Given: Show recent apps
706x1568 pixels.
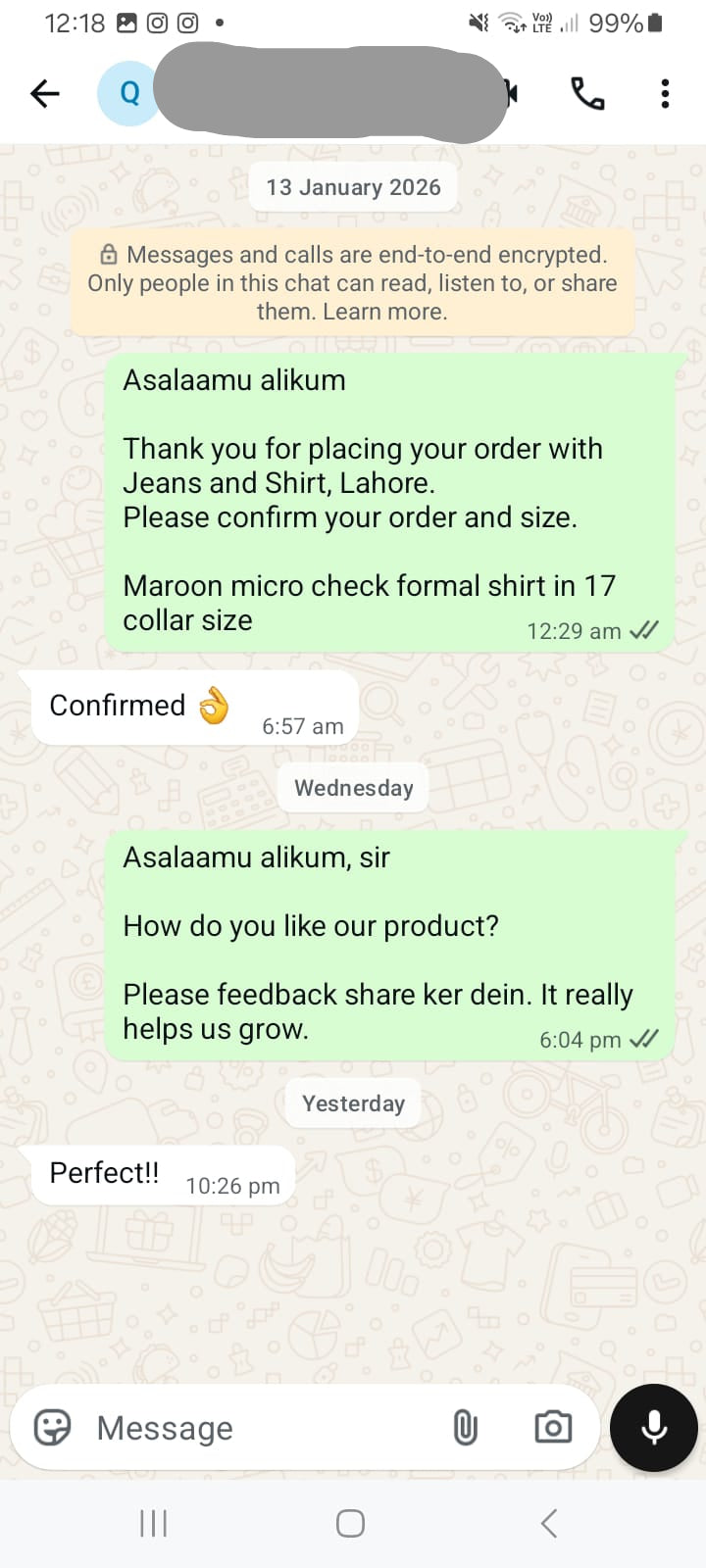Looking at the screenshot, I should [154, 1523].
